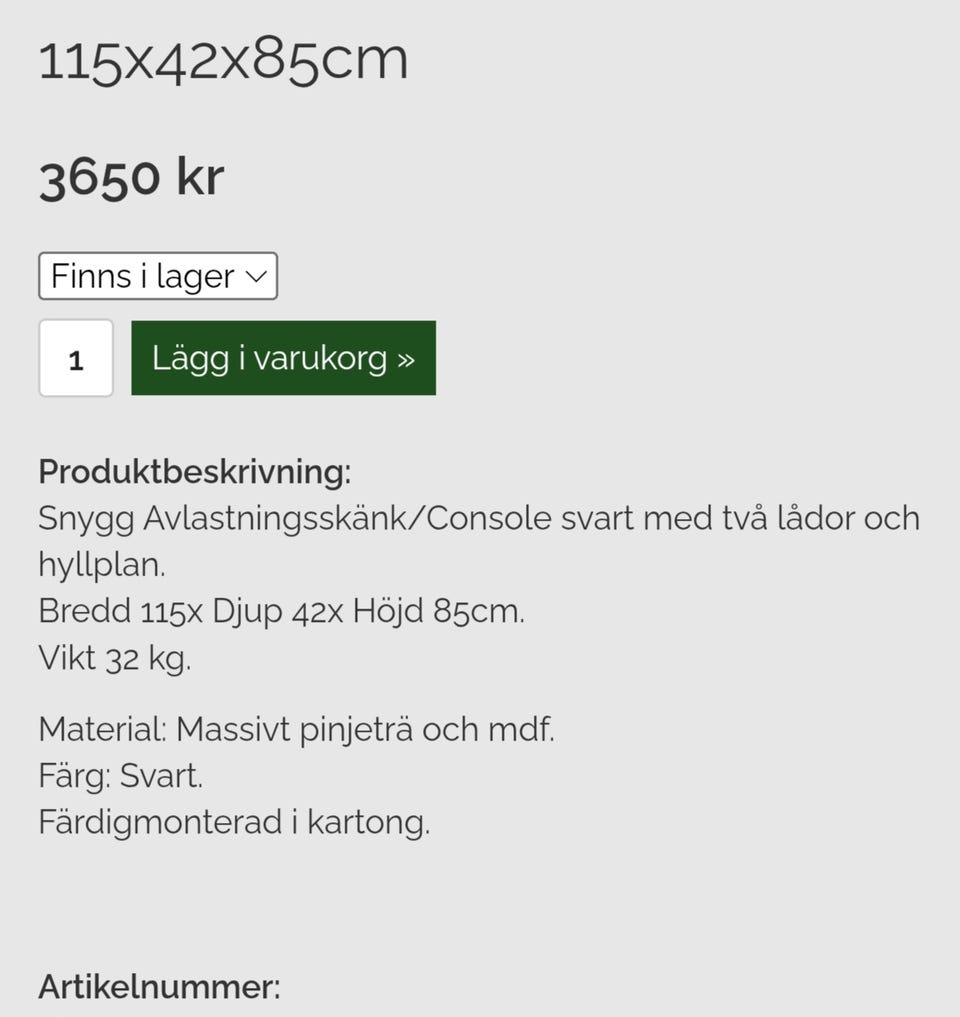The width and height of the screenshot is (960, 1017).
Task: Expand the availability options list
Action: [155, 276]
